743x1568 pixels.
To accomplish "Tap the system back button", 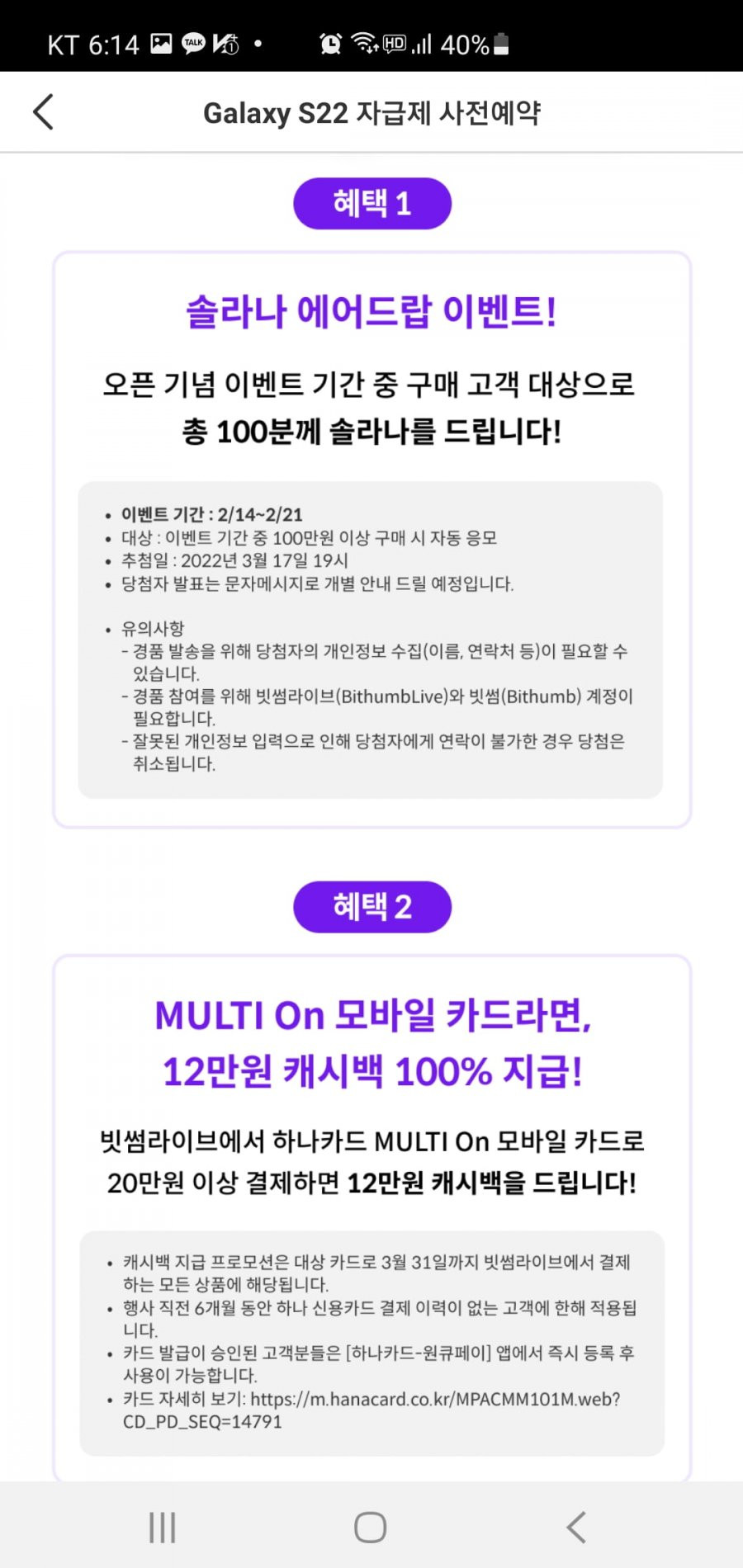I will (576, 1527).
